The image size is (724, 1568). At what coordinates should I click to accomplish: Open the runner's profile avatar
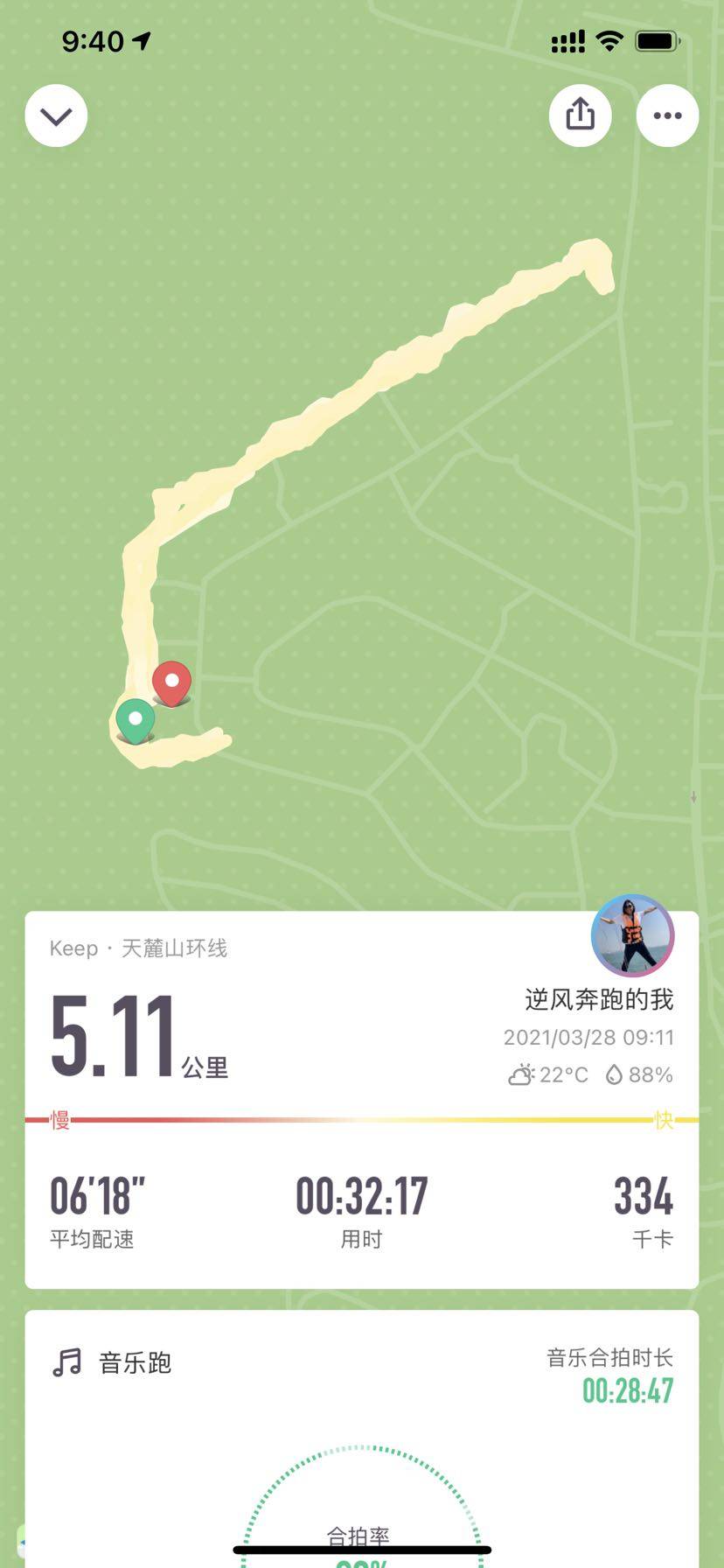pyautogui.click(x=632, y=935)
